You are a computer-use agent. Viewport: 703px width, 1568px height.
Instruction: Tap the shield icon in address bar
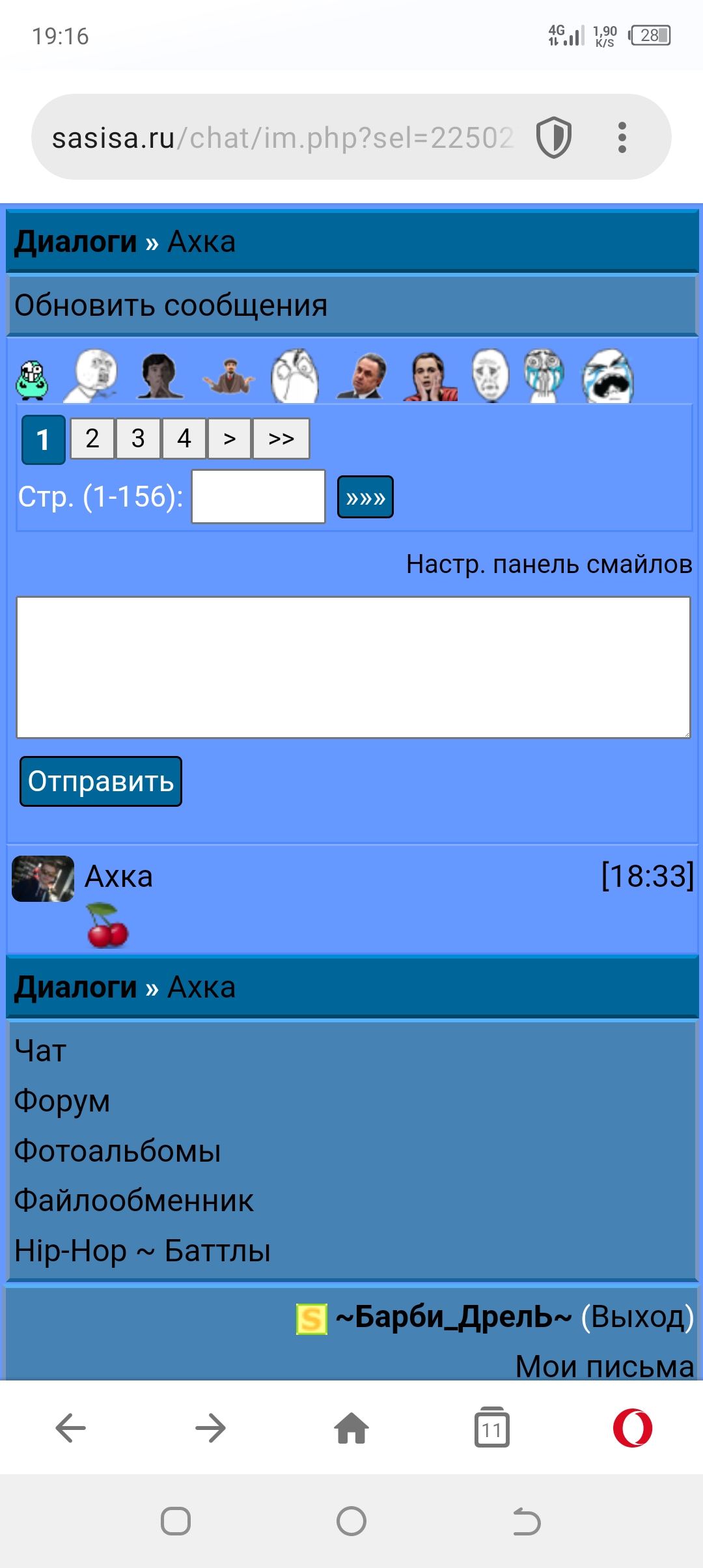click(553, 137)
